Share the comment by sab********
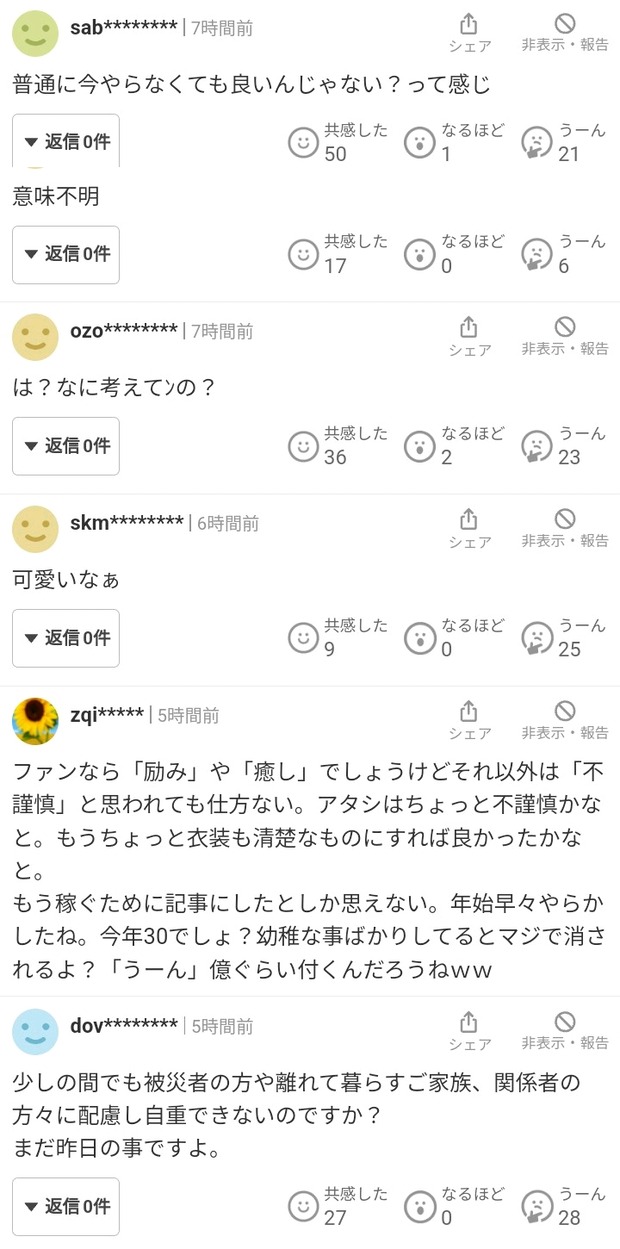The height and width of the screenshot is (1249, 620). (469, 32)
